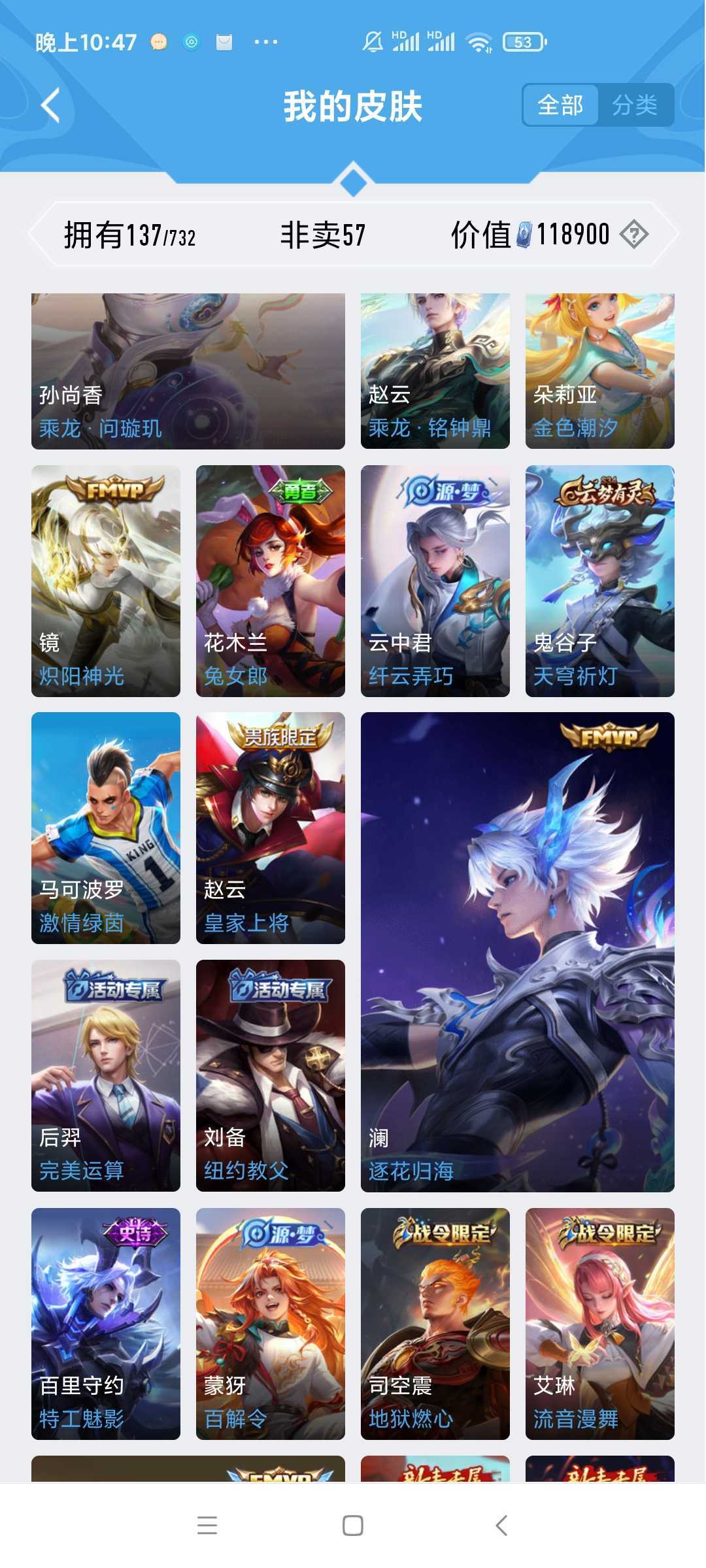This screenshot has height=1568, width=706.
Task: Go back from 我的皮肤 page
Action: (51, 105)
